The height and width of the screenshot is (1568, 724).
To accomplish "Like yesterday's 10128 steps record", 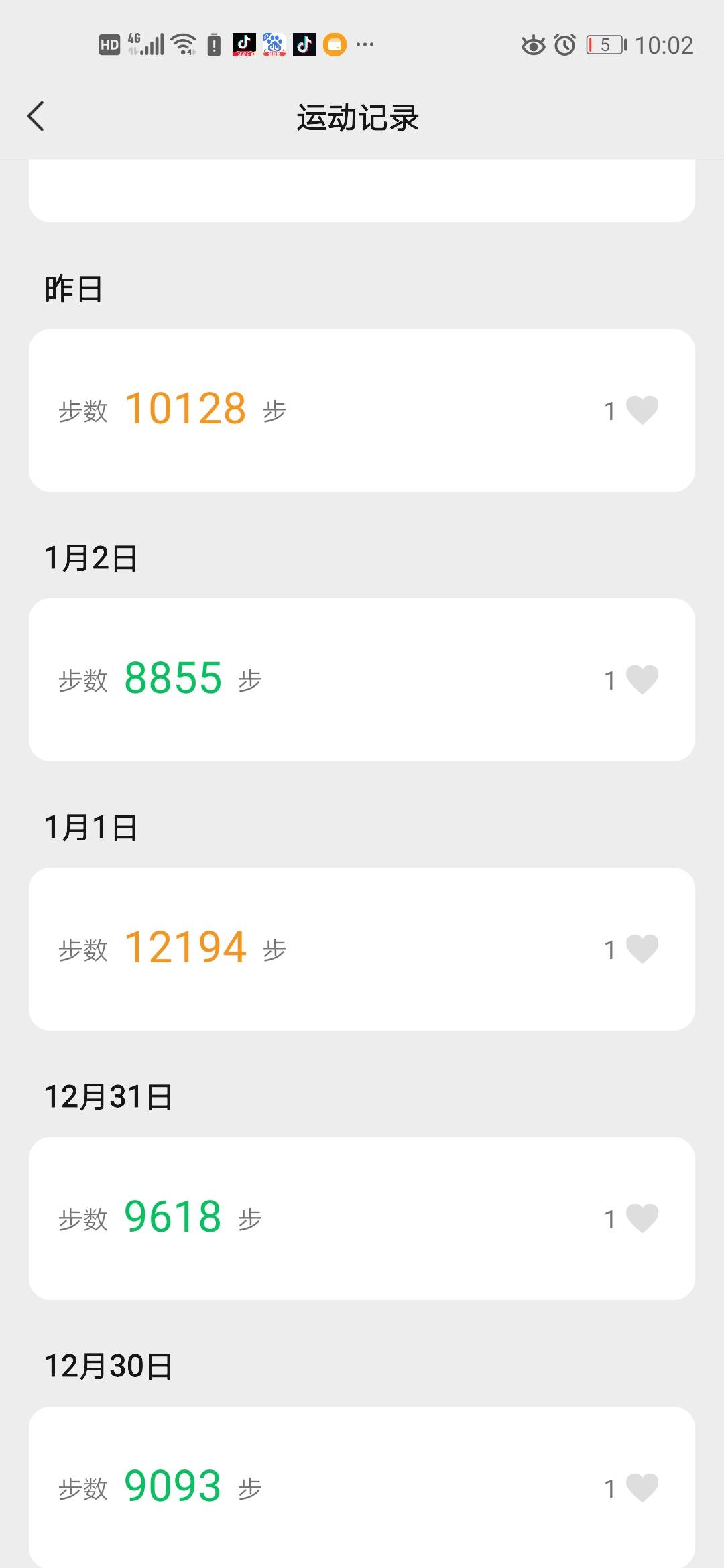I will click(642, 410).
